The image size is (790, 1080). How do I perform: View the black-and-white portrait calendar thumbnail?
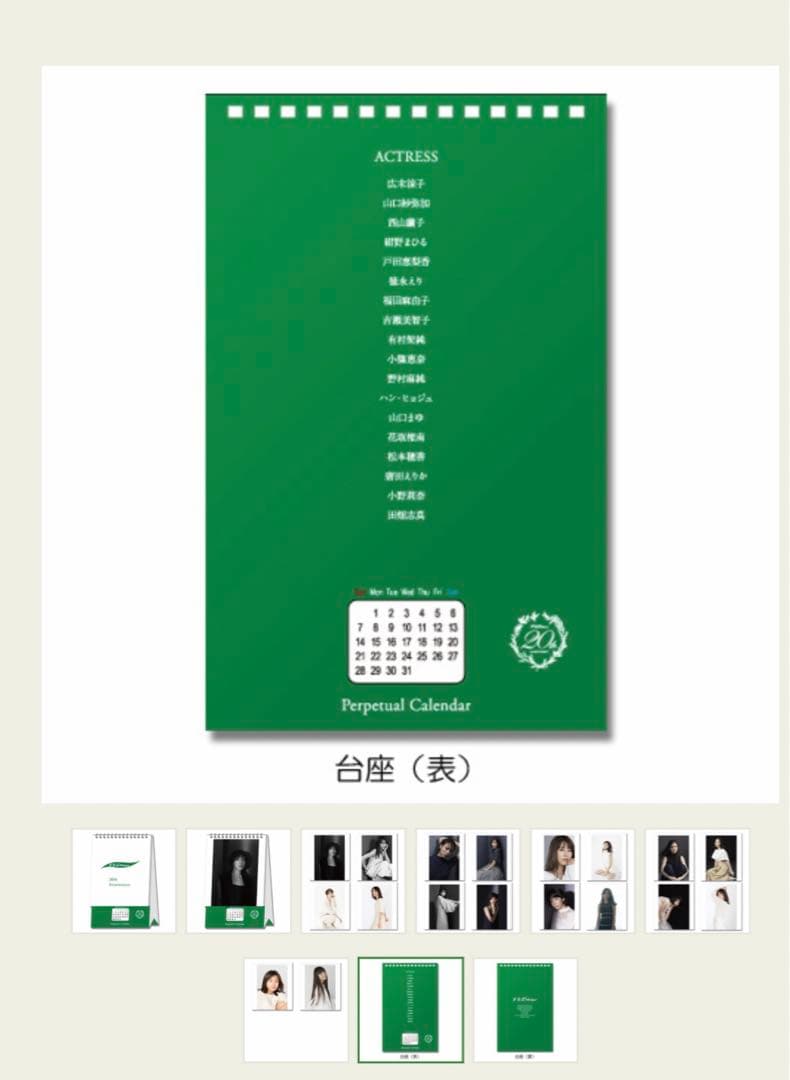coord(238,880)
